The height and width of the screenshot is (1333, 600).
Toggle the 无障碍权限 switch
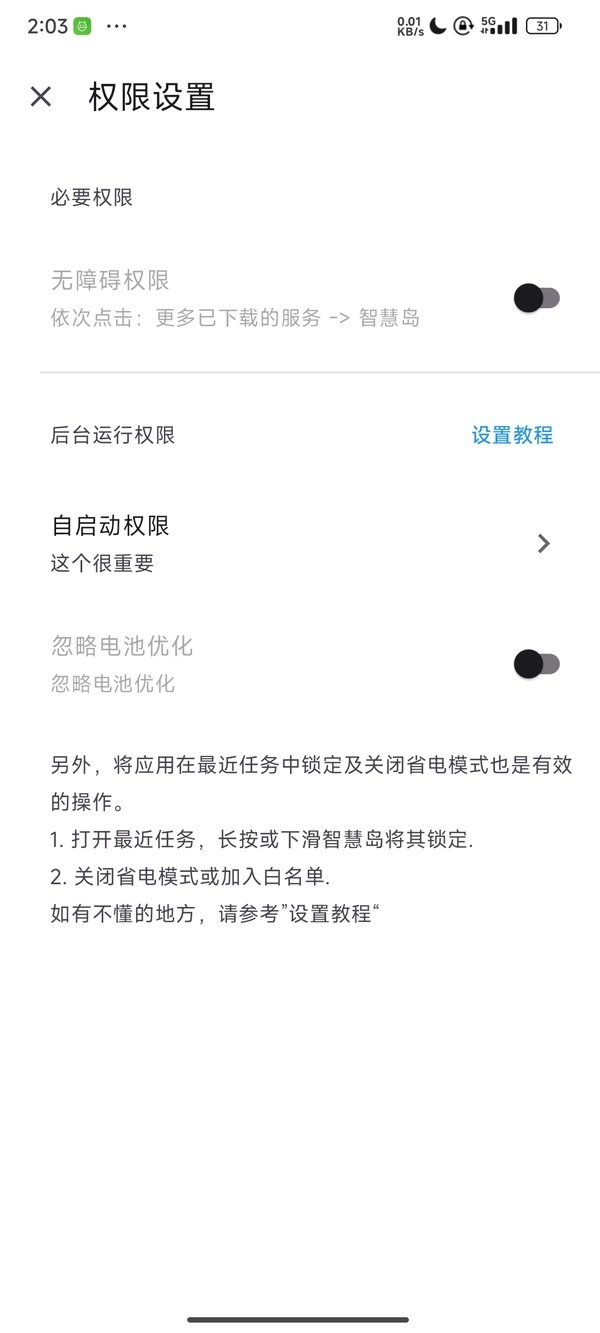(536, 297)
